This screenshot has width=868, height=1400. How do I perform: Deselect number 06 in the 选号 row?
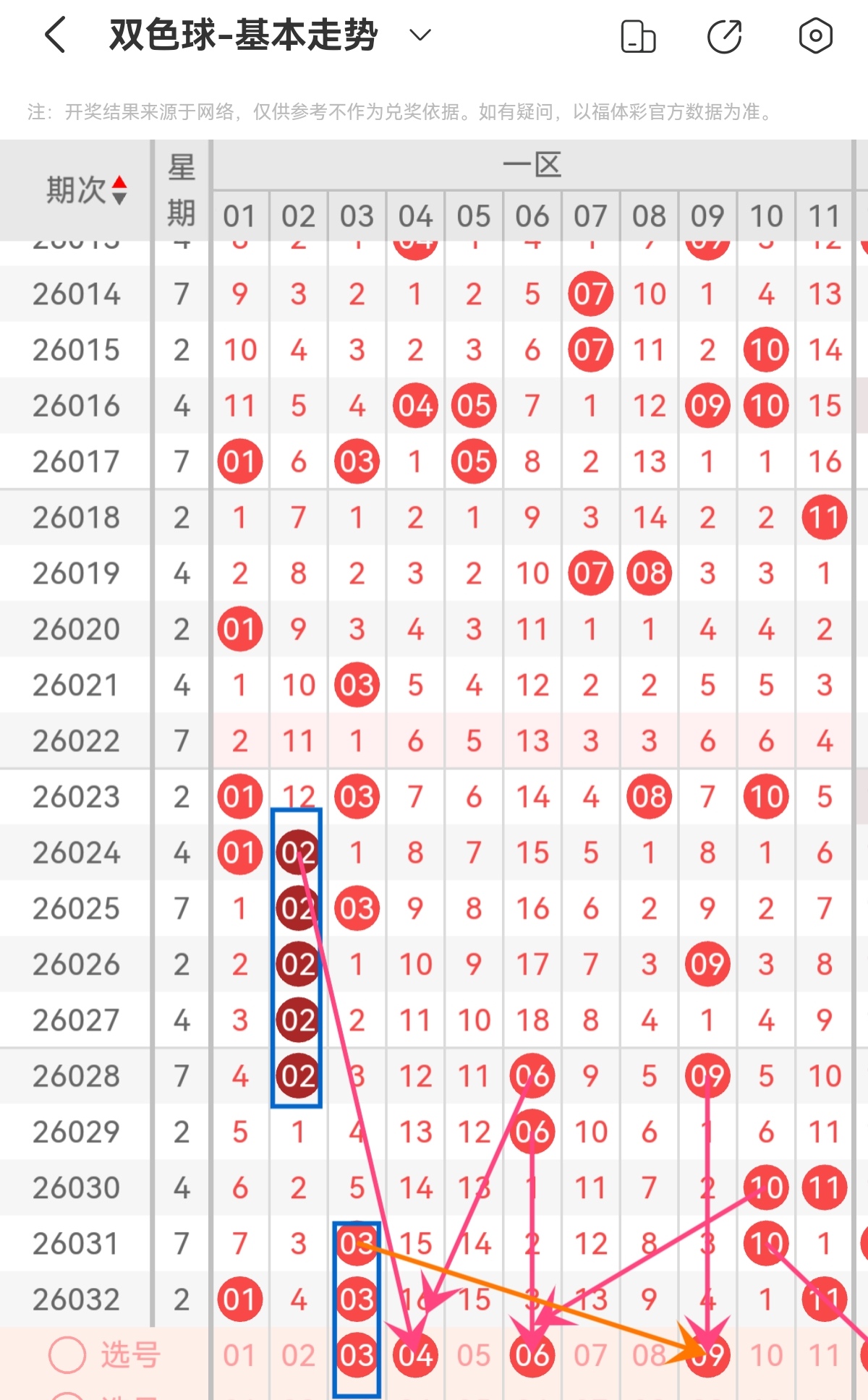pyautogui.click(x=532, y=1355)
